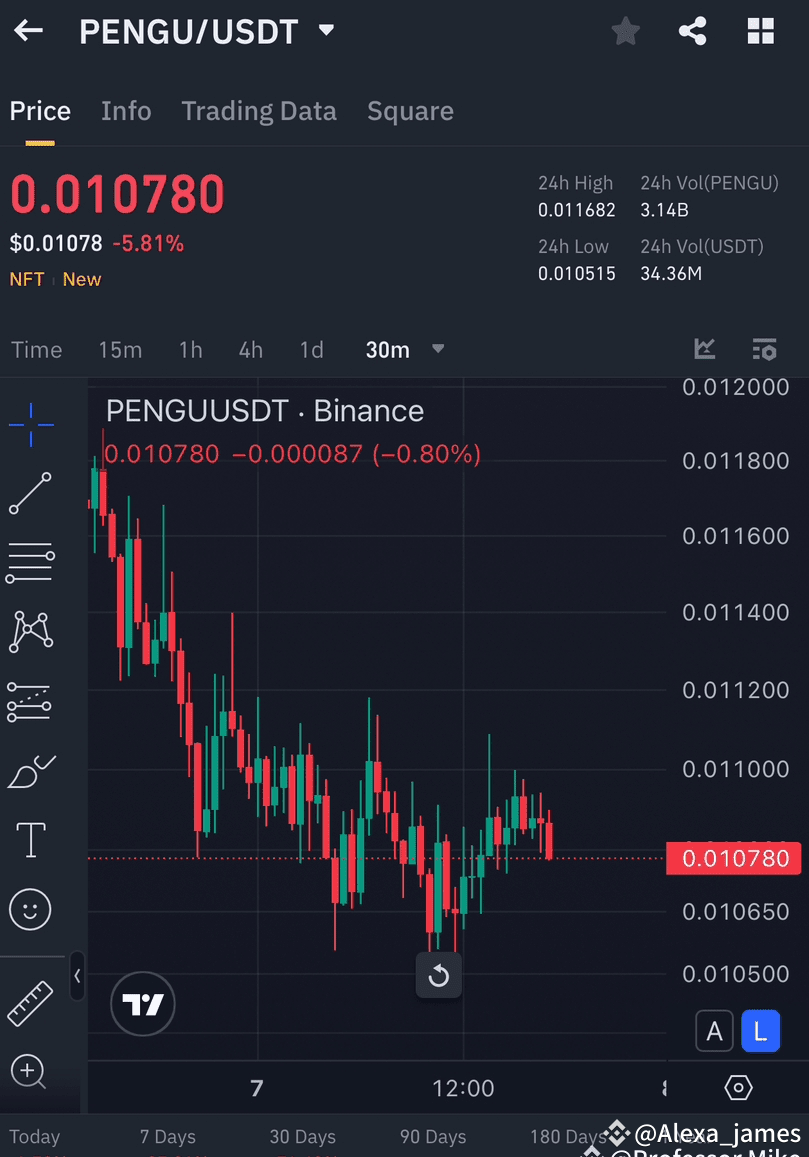809x1157 pixels.
Task: Toggle the favorite star for PENGU/USDT
Action: click(x=625, y=30)
